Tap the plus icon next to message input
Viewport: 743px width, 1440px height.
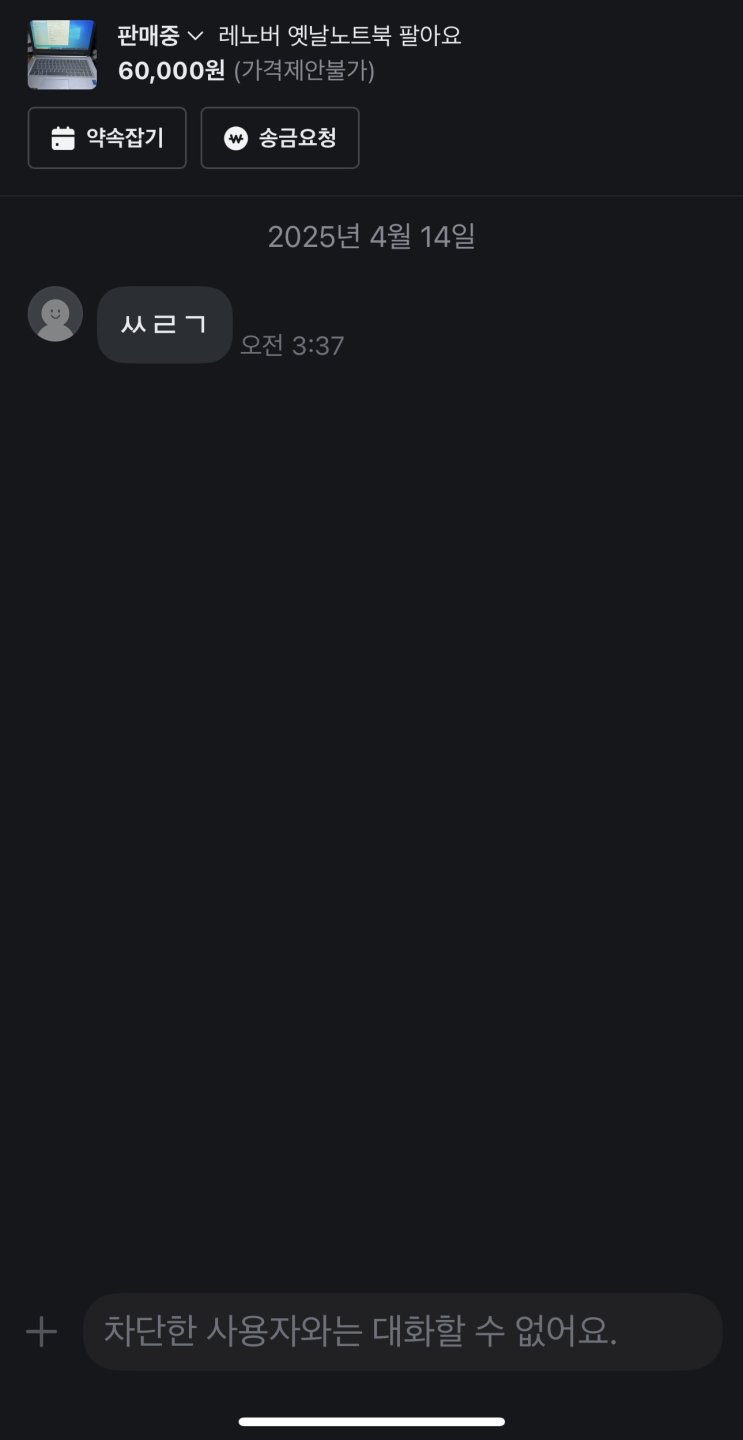pyautogui.click(x=40, y=1331)
